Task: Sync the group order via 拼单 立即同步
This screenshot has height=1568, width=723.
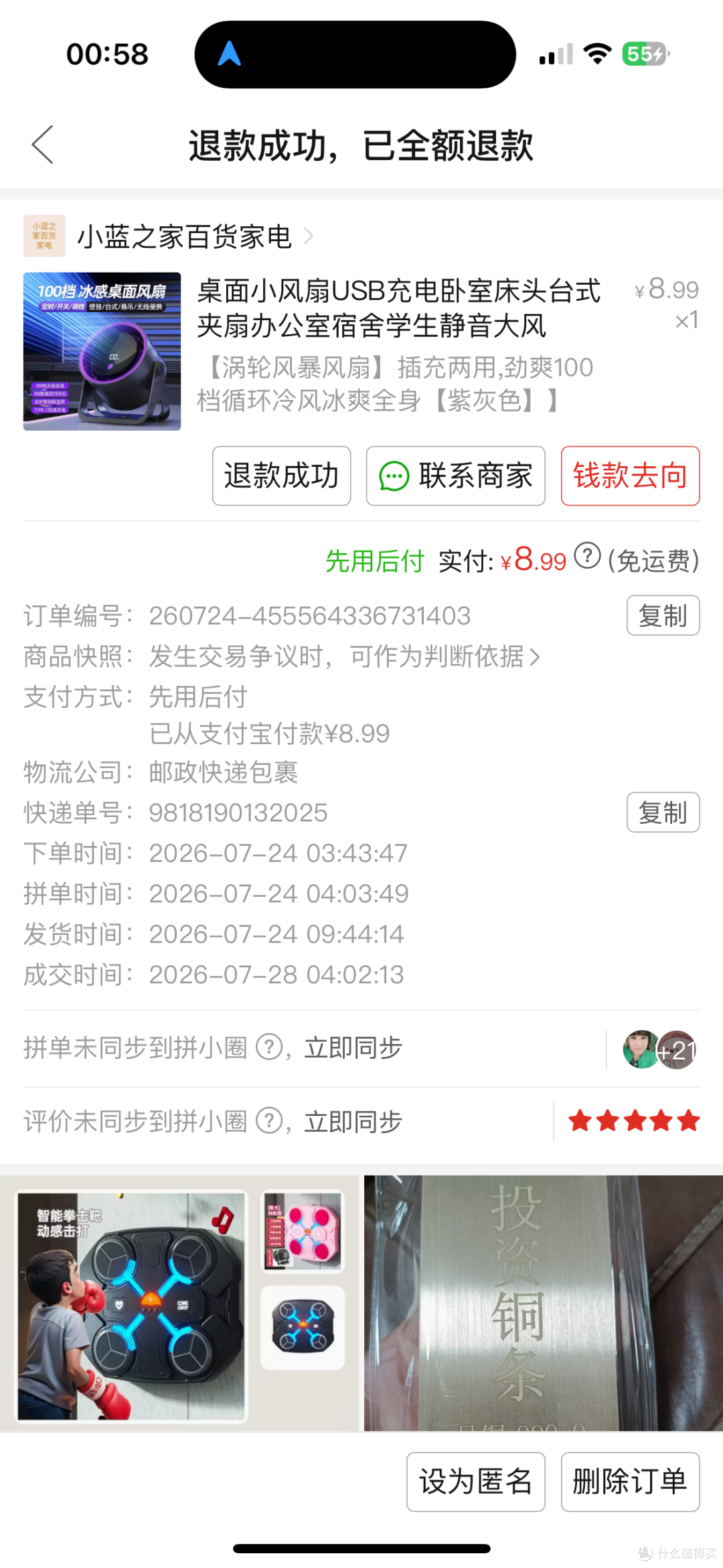Action: click(x=353, y=1048)
